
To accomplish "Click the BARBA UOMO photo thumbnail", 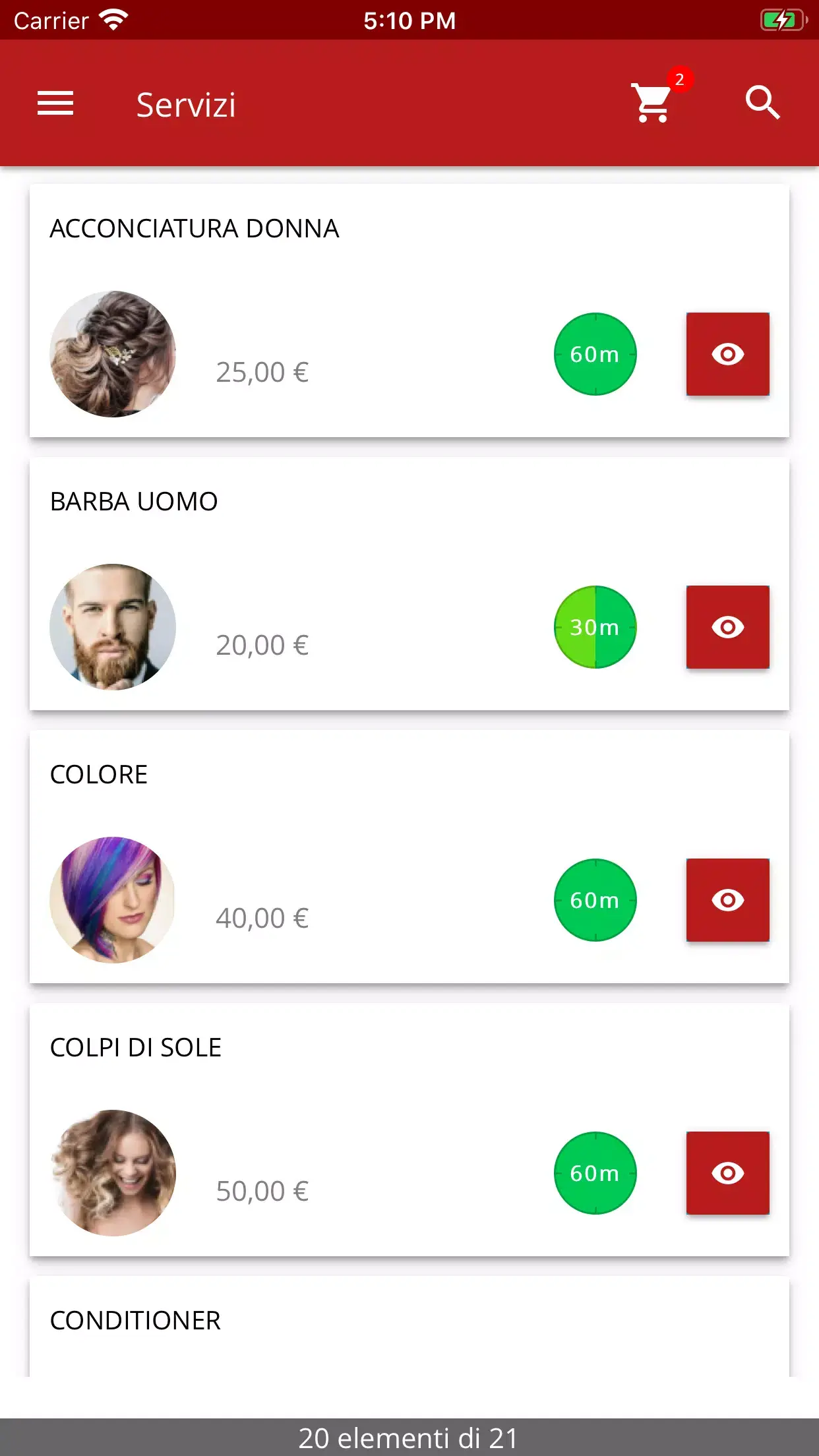I will (x=113, y=628).
